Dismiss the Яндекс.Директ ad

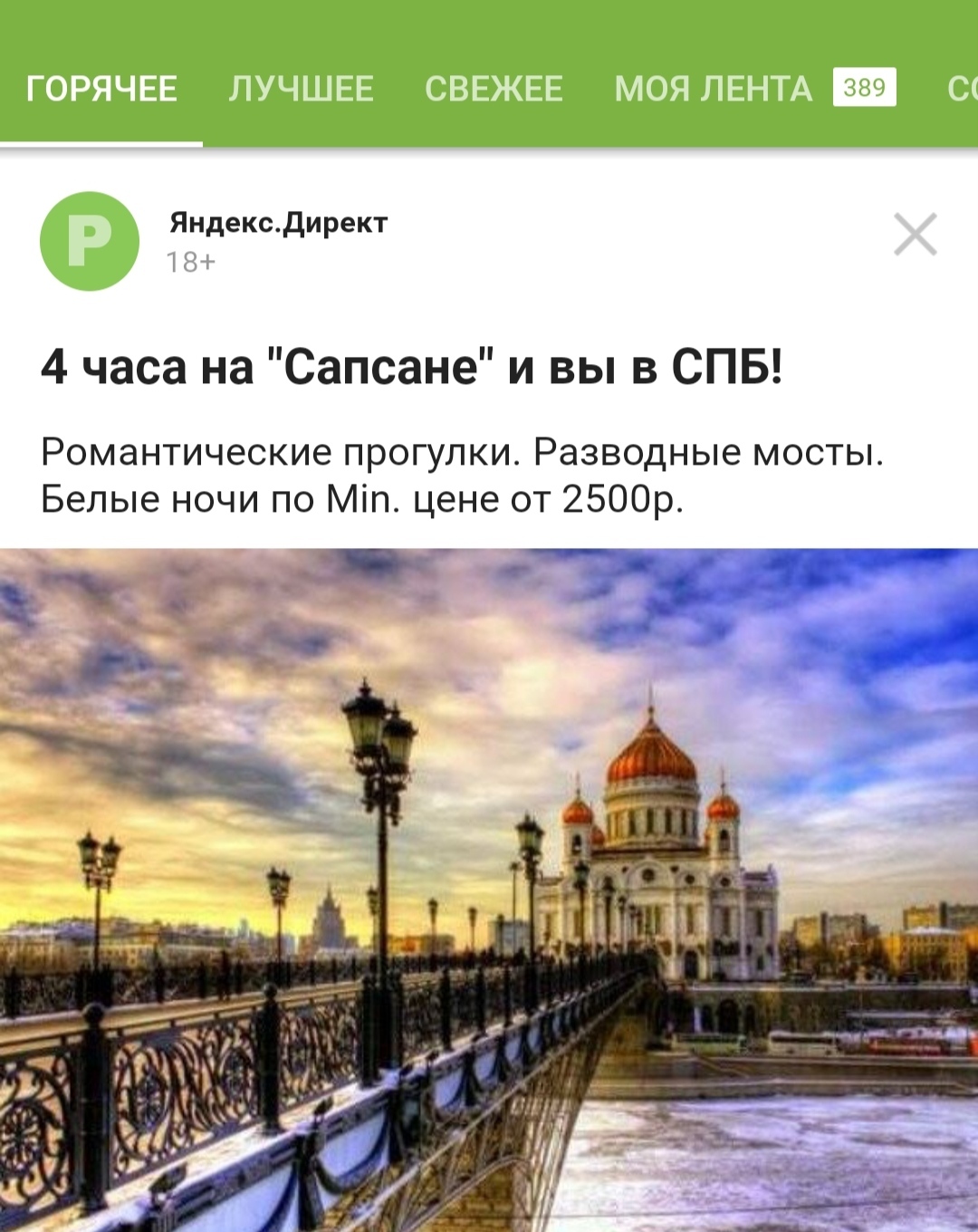[915, 235]
